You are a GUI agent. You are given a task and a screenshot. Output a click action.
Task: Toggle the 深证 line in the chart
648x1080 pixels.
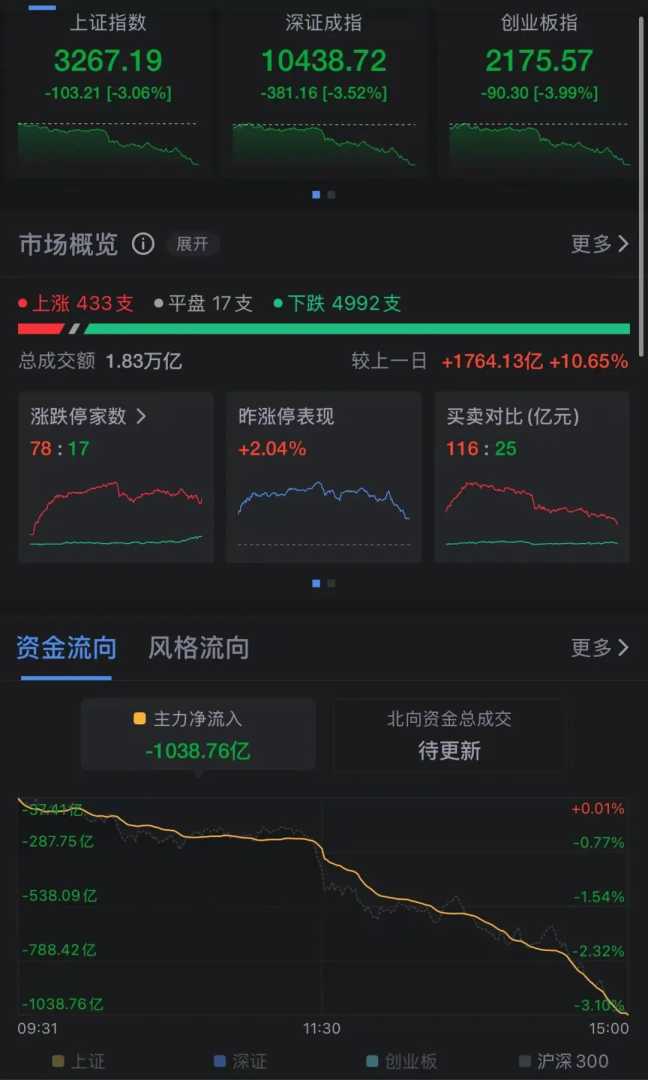tap(241, 1061)
